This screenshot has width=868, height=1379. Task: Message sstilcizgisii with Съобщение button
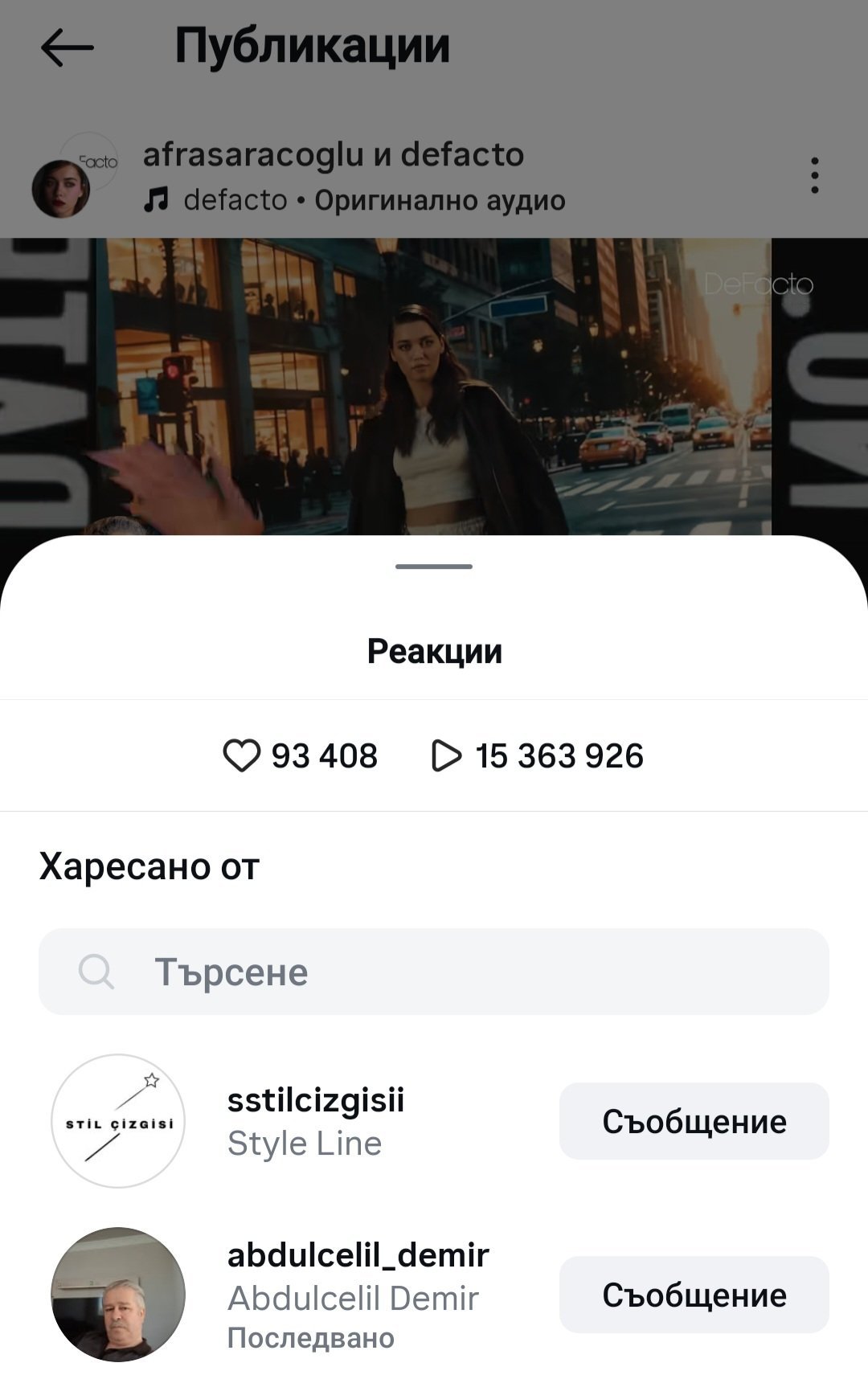click(694, 1121)
